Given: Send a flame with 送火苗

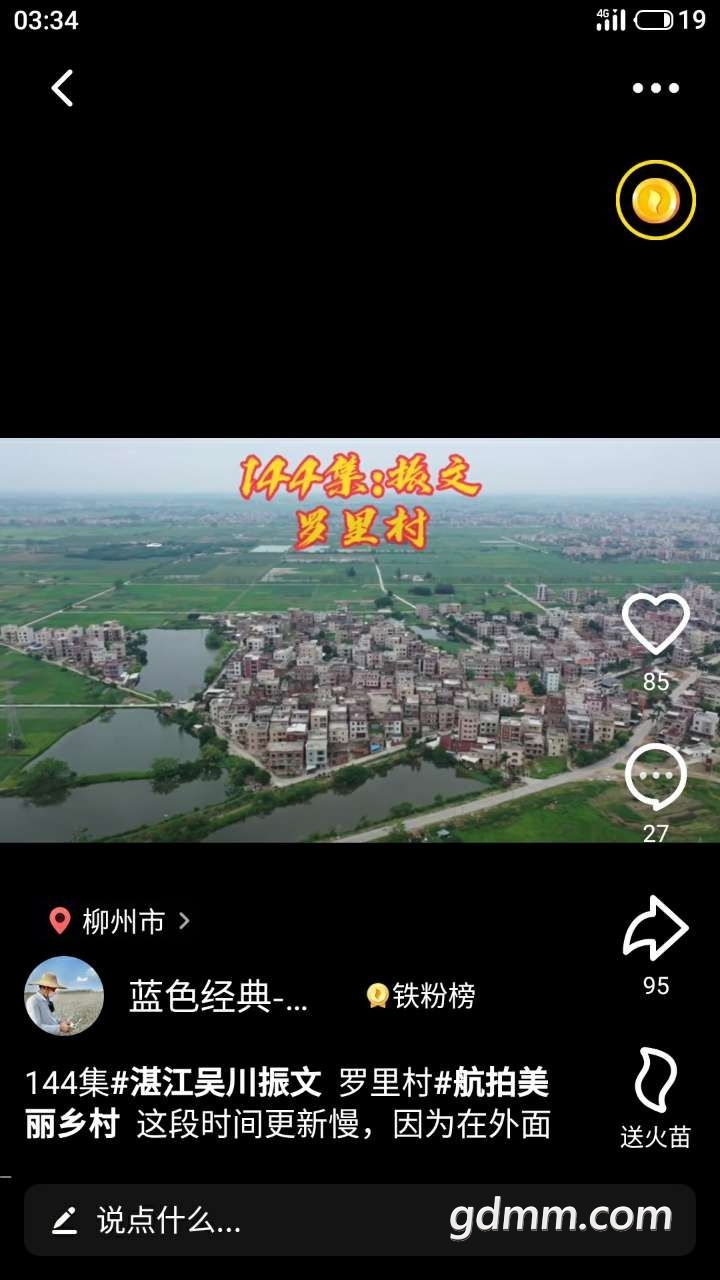Looking at the screenshot, I should coord(656,1097).
